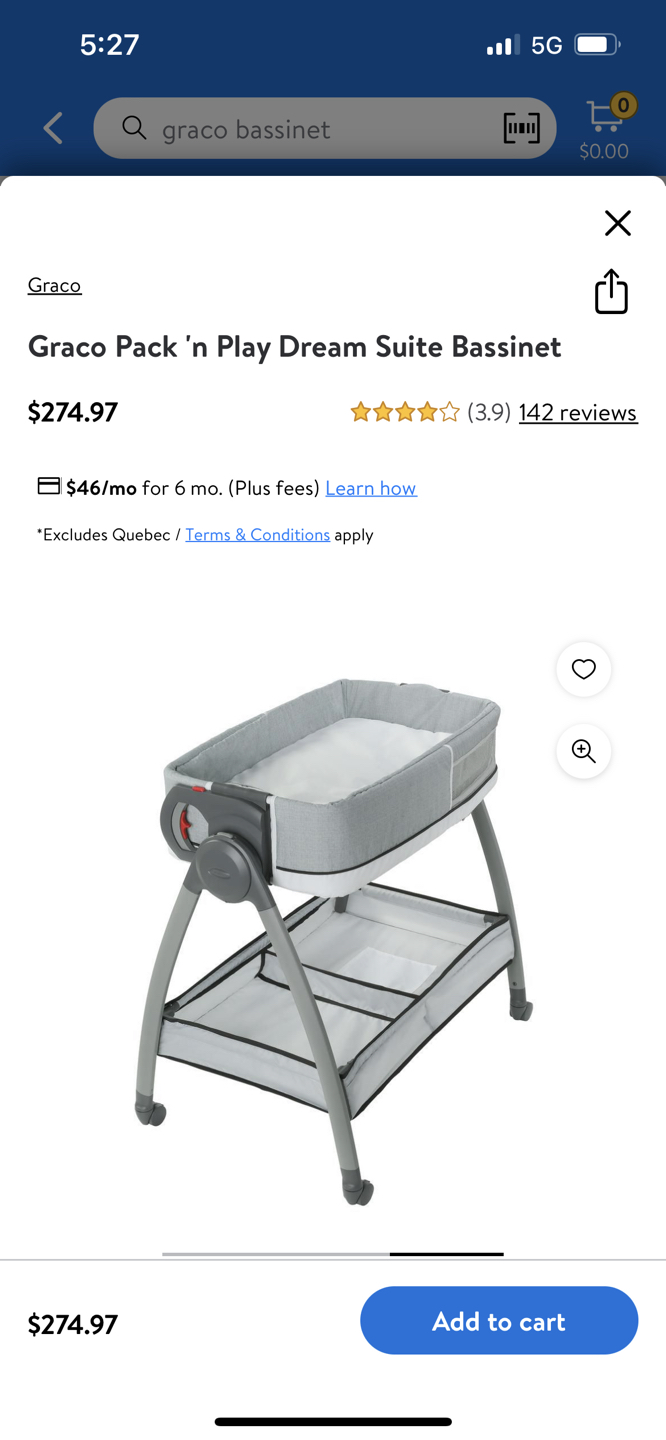Open the barcode scanner
The width and height of the screenshot is (666, 1440).
pos(521,128)
